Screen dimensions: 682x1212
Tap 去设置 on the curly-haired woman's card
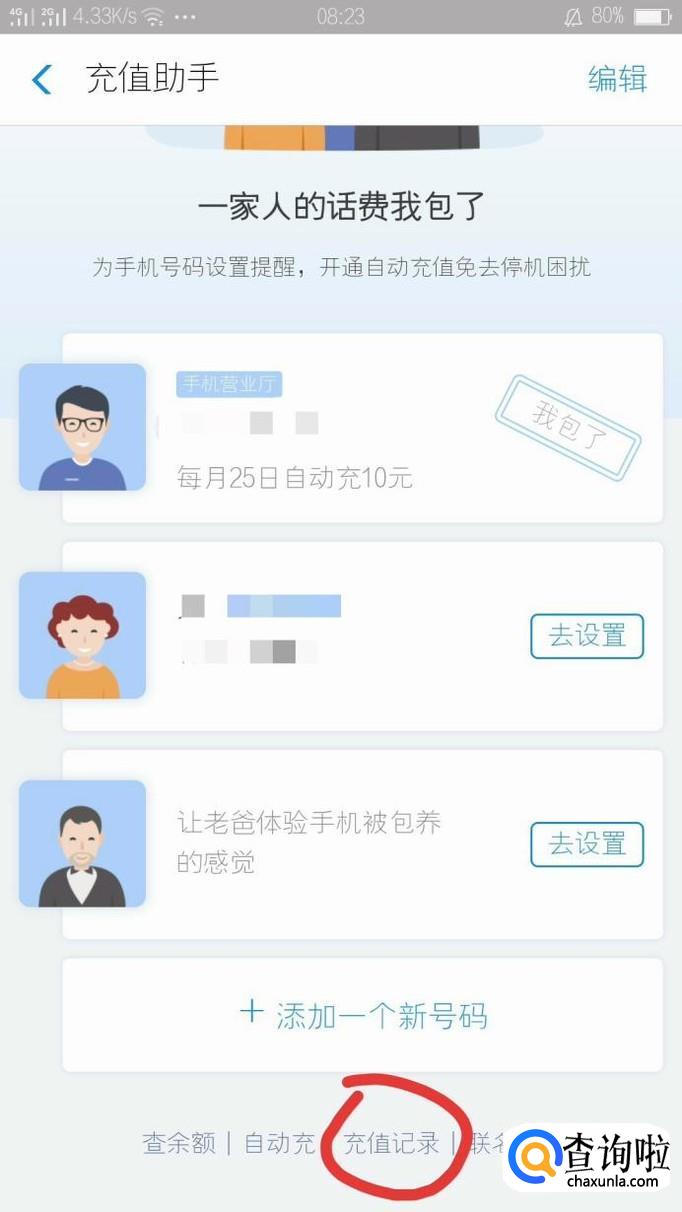click(587, 636)
